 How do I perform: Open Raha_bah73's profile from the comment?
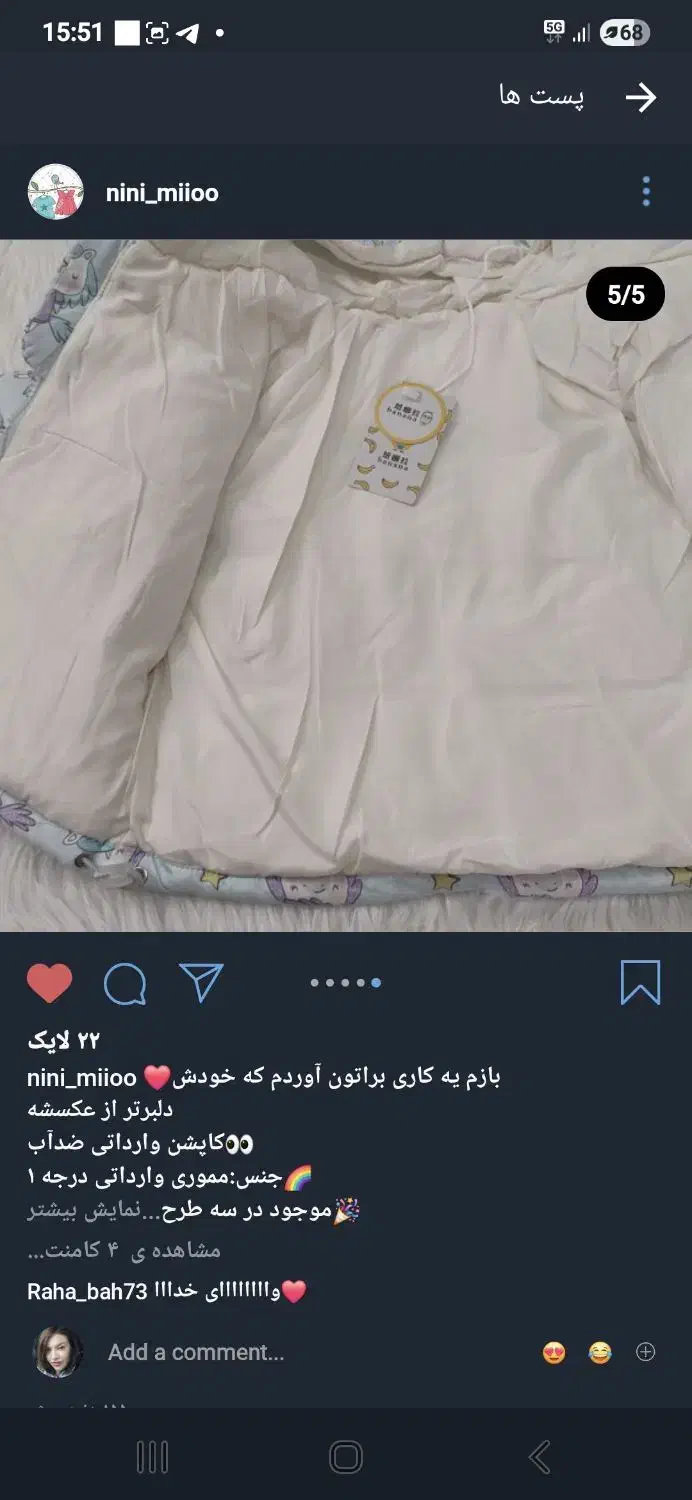coord(87,1291)
